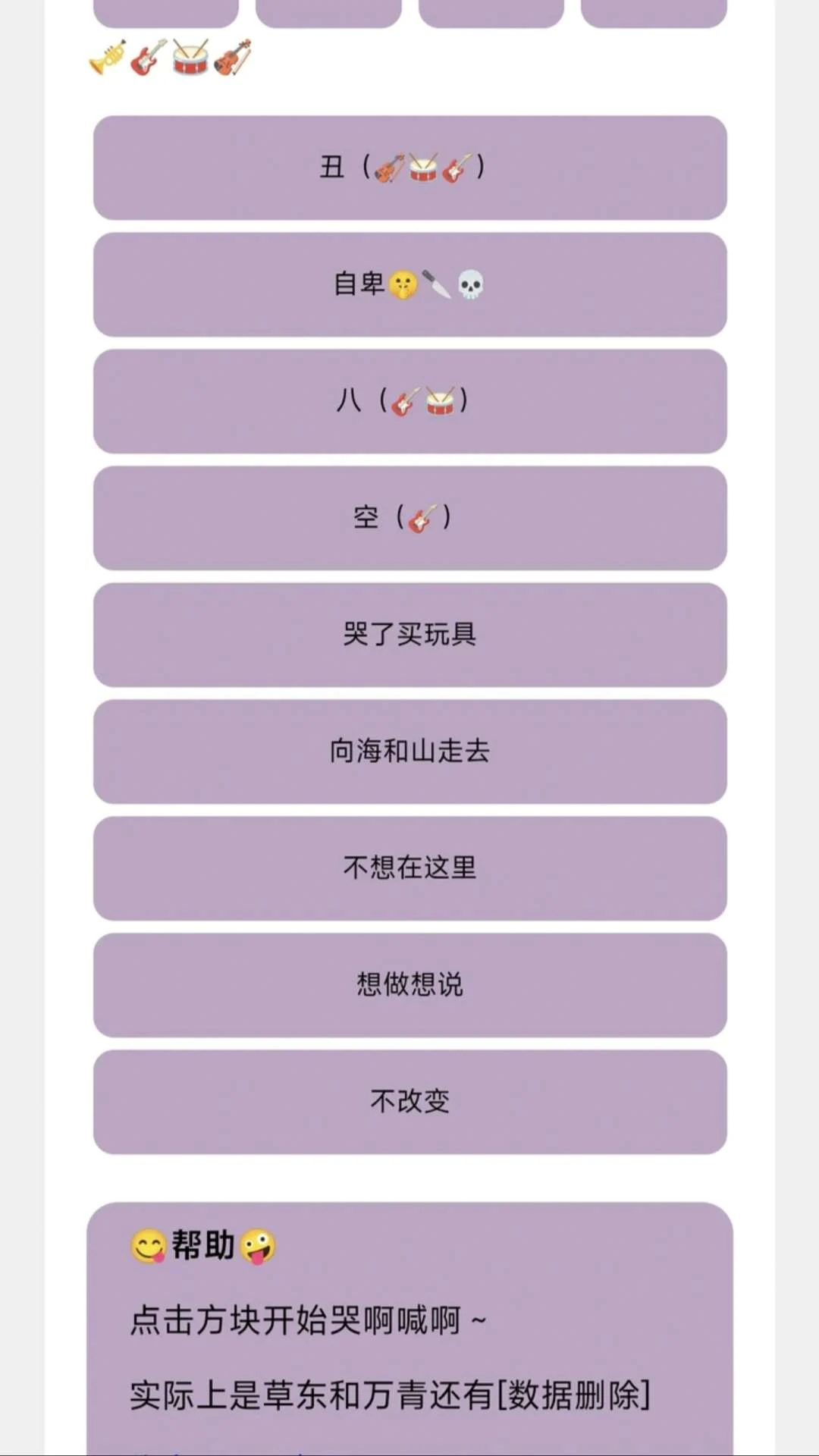Image resolution: width=819 pixels, height=1456 pixels.
Task: Play the 想做想说 block
Action: pyautogui.click(x=409, y=985)
